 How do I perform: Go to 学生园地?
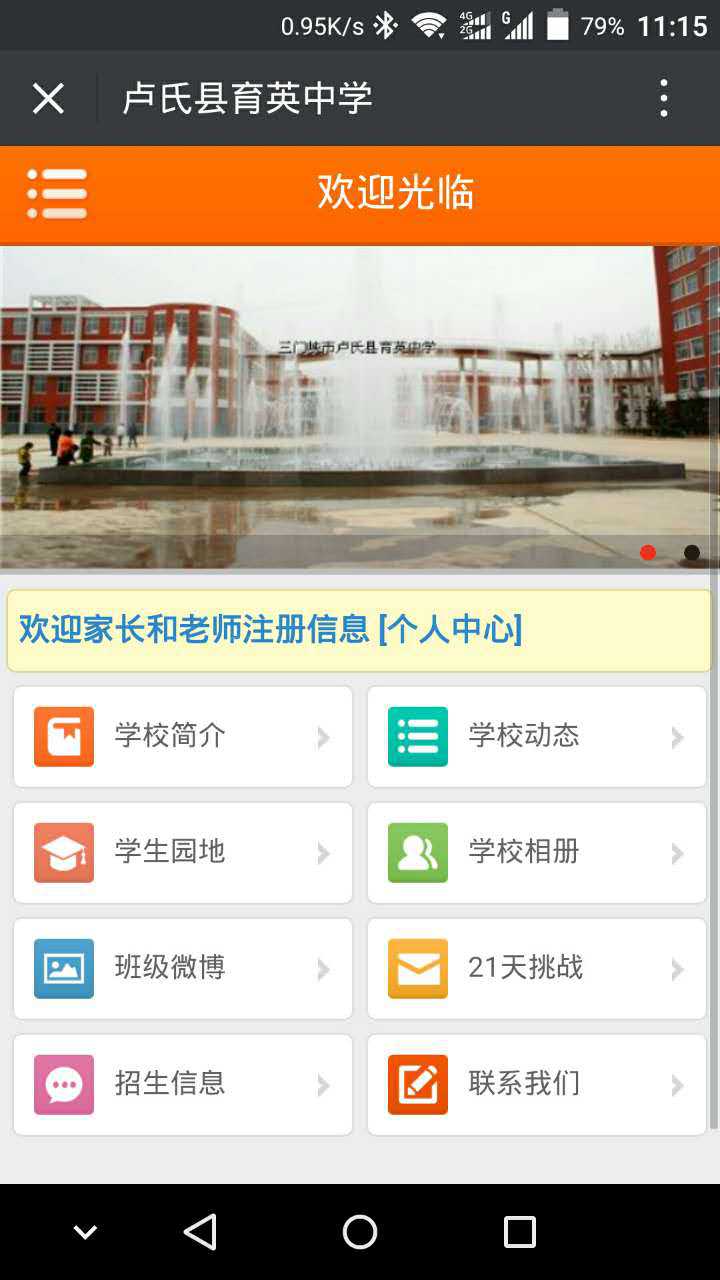[183, 853]
